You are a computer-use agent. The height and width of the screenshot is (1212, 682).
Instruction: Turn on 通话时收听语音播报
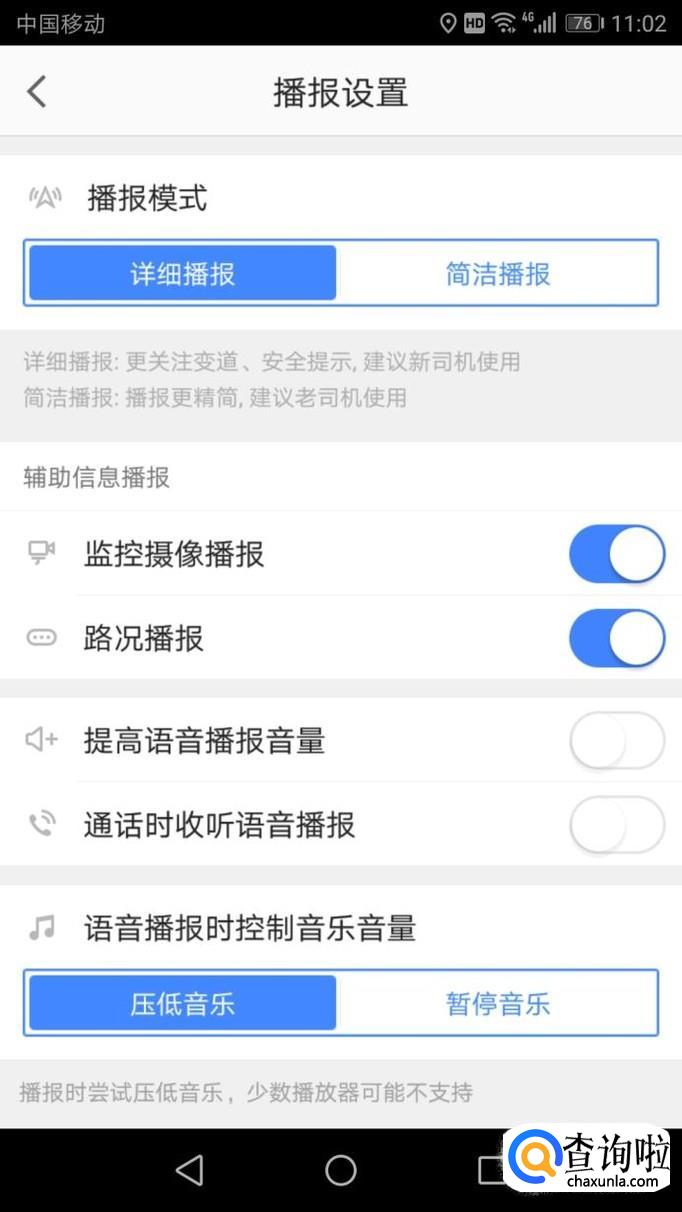616,825
